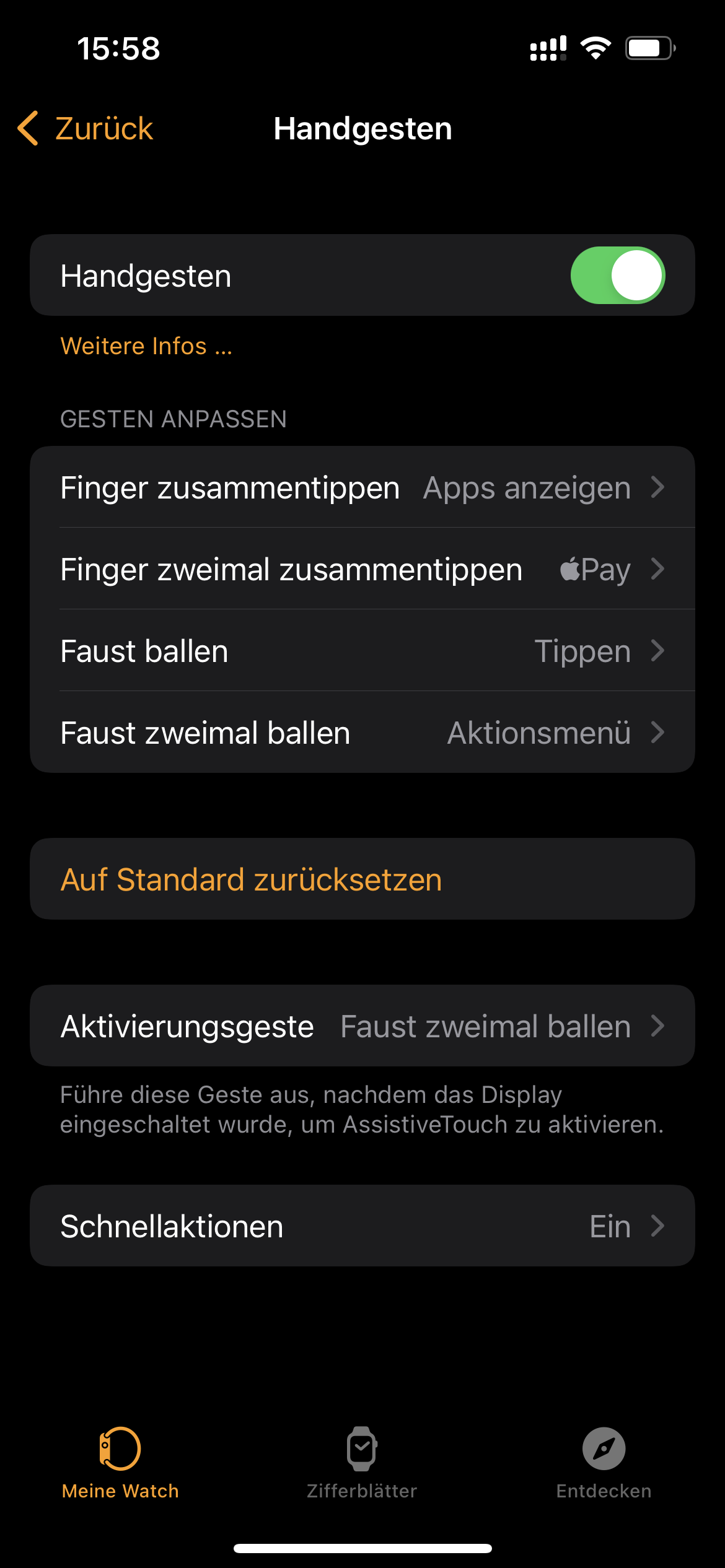Switch to the Zifferblätter tab

tap(362, 1464)
